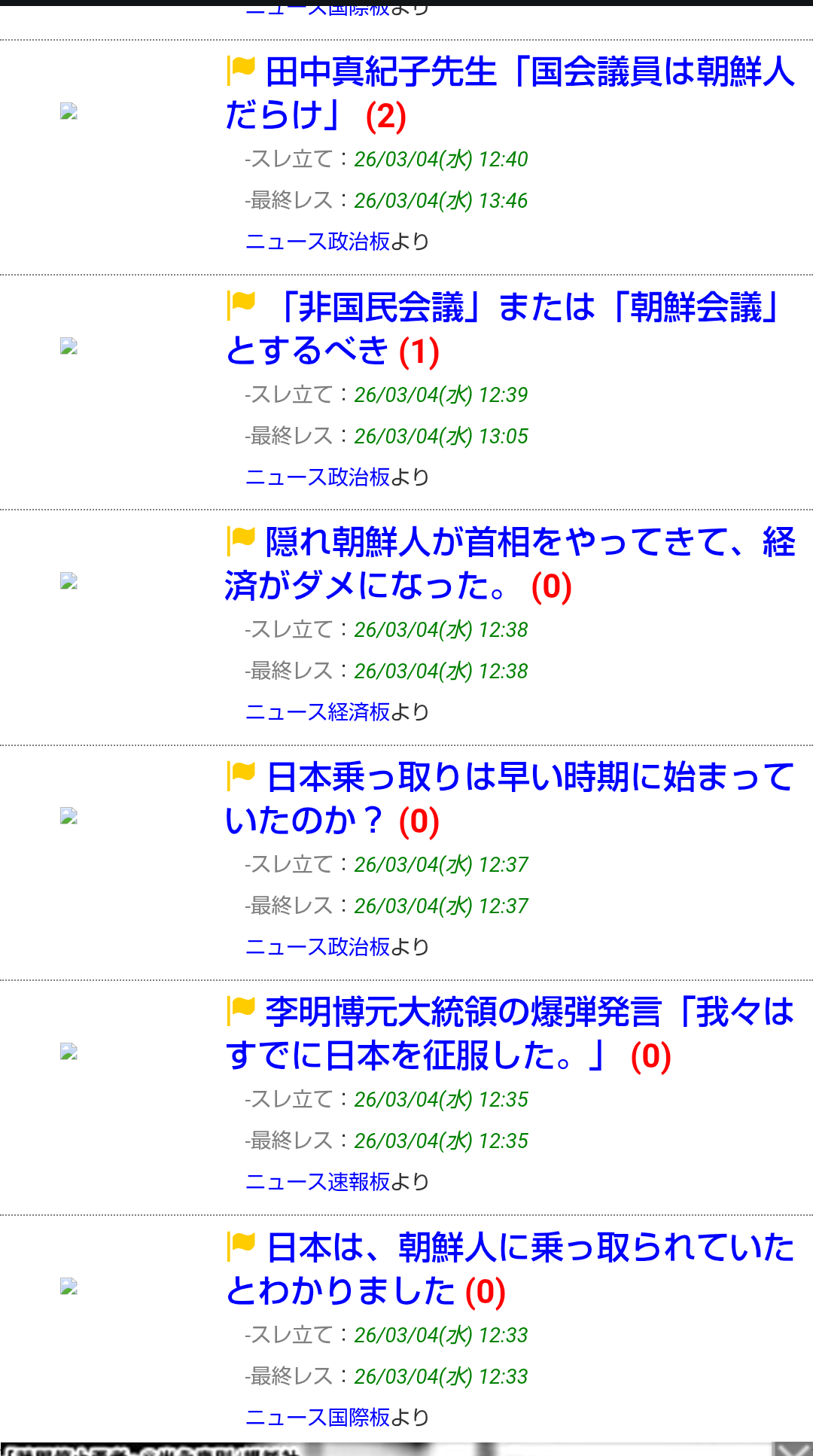The width and height of the screenshot is (813, 1456).
Task: Tap ニュース政治板 under the 田中真紀子先生 thread
Action: [318, 242]
